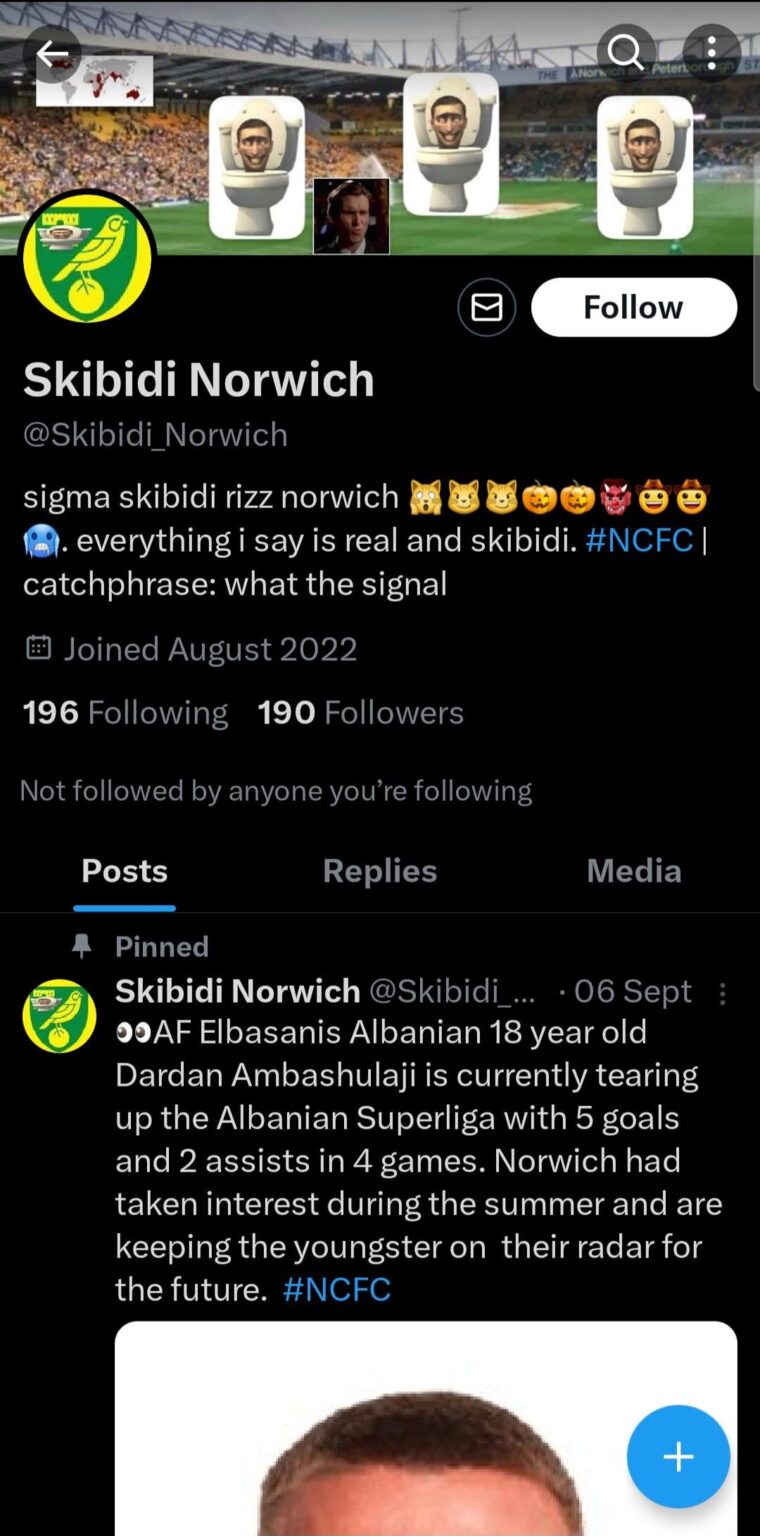View the 196 Following list

coord(124,711)
